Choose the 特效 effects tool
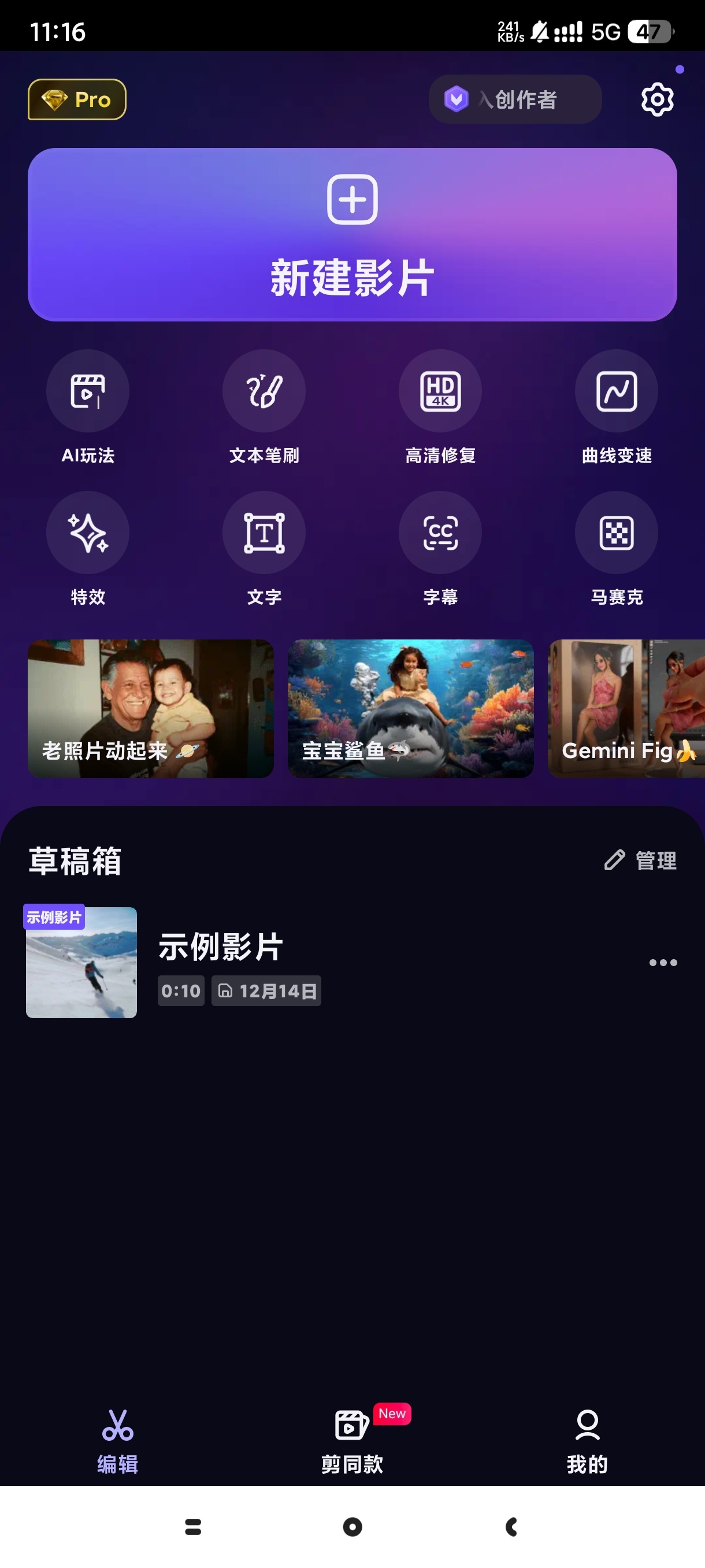Screen dimensions: 705x1568 coord(88,532)
